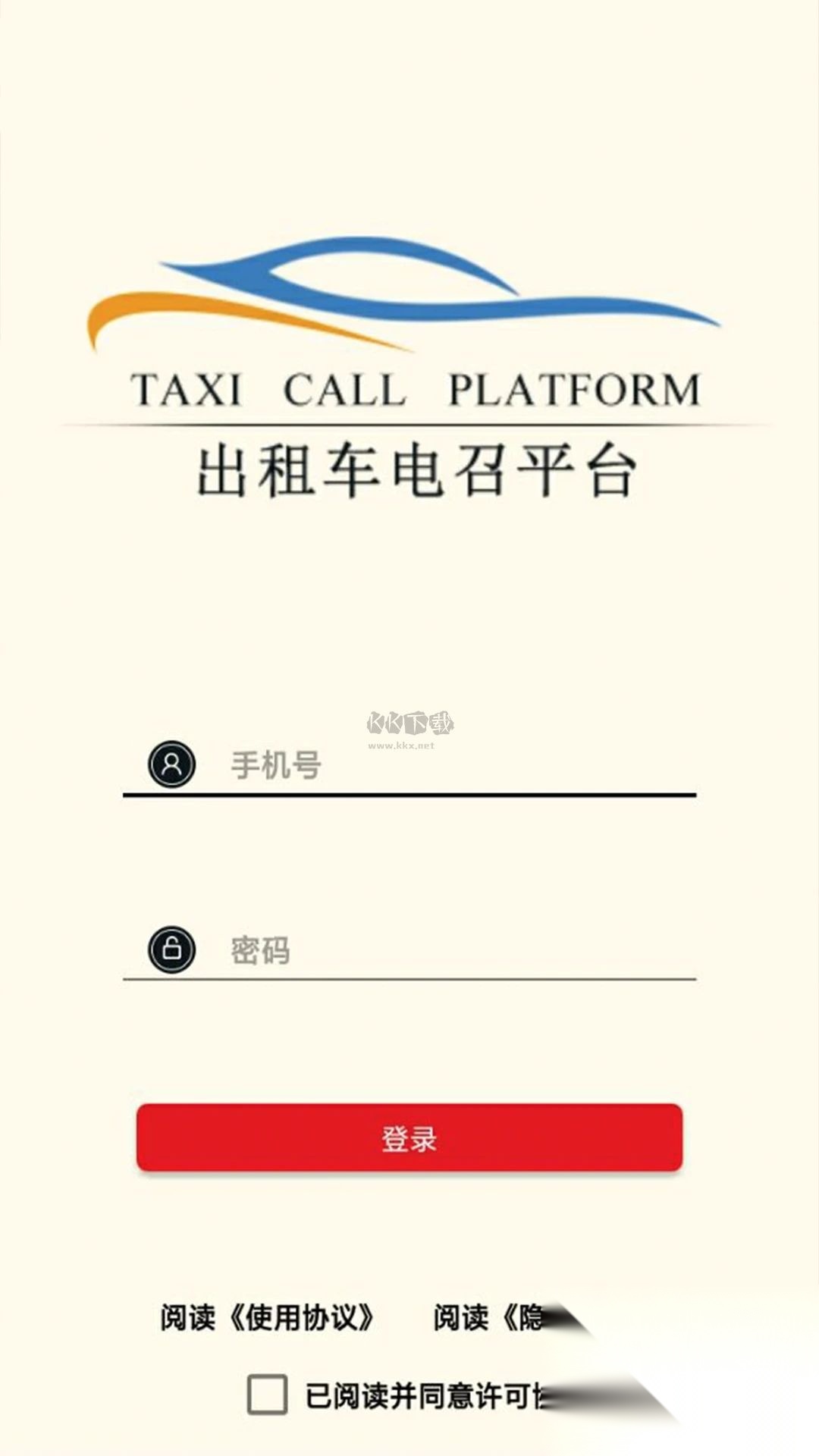Focus the 密码 password field
The image size is (819, 1456).
pyautogui.click(x=409, y=949)
